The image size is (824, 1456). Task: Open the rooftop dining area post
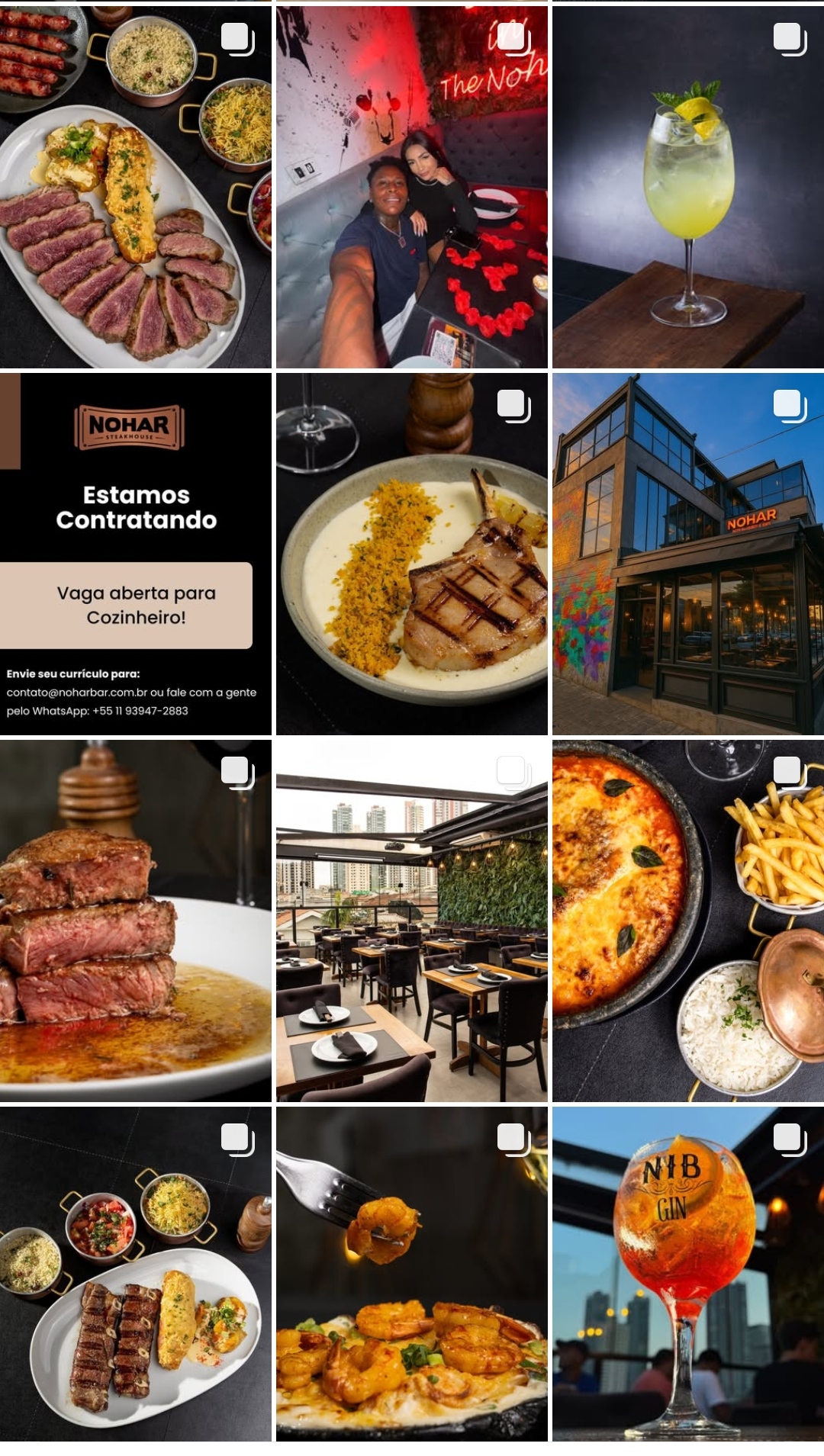[411, 921]
